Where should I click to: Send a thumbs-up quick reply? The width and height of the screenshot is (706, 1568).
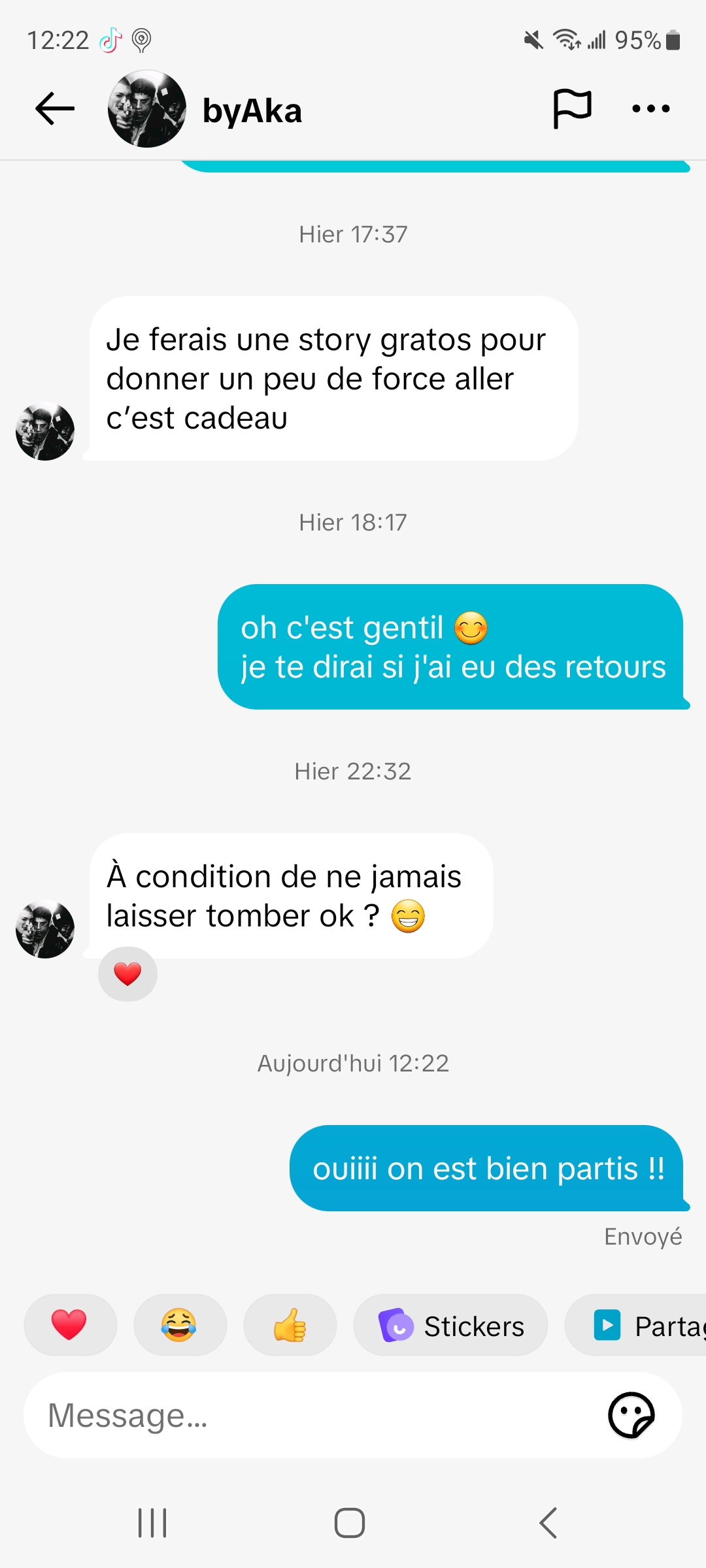pos(290,1325)
